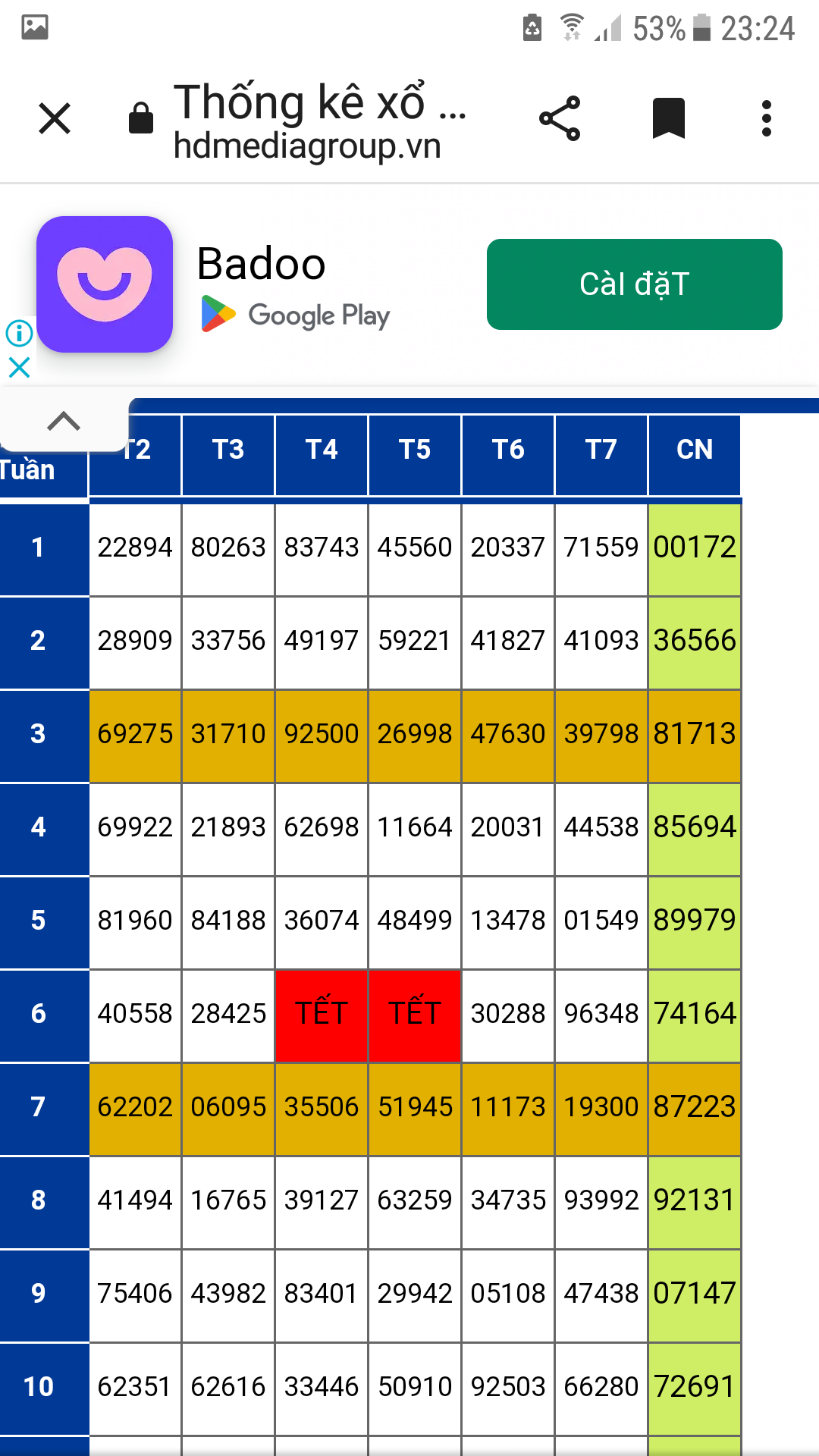Share this page link
Viewport: 819px width, 1456px height.
560,119
